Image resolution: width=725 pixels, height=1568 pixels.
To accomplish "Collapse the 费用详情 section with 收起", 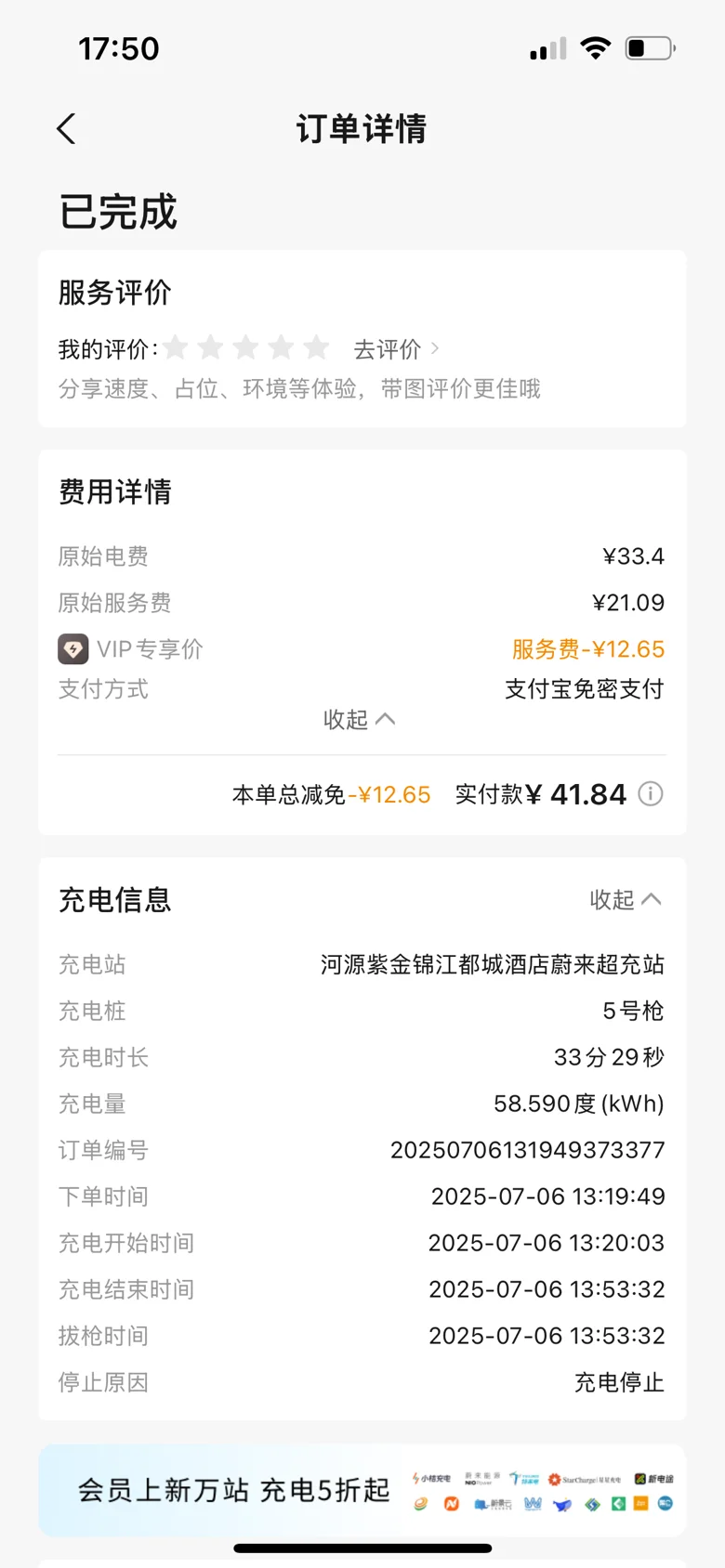I will (359, 719).
